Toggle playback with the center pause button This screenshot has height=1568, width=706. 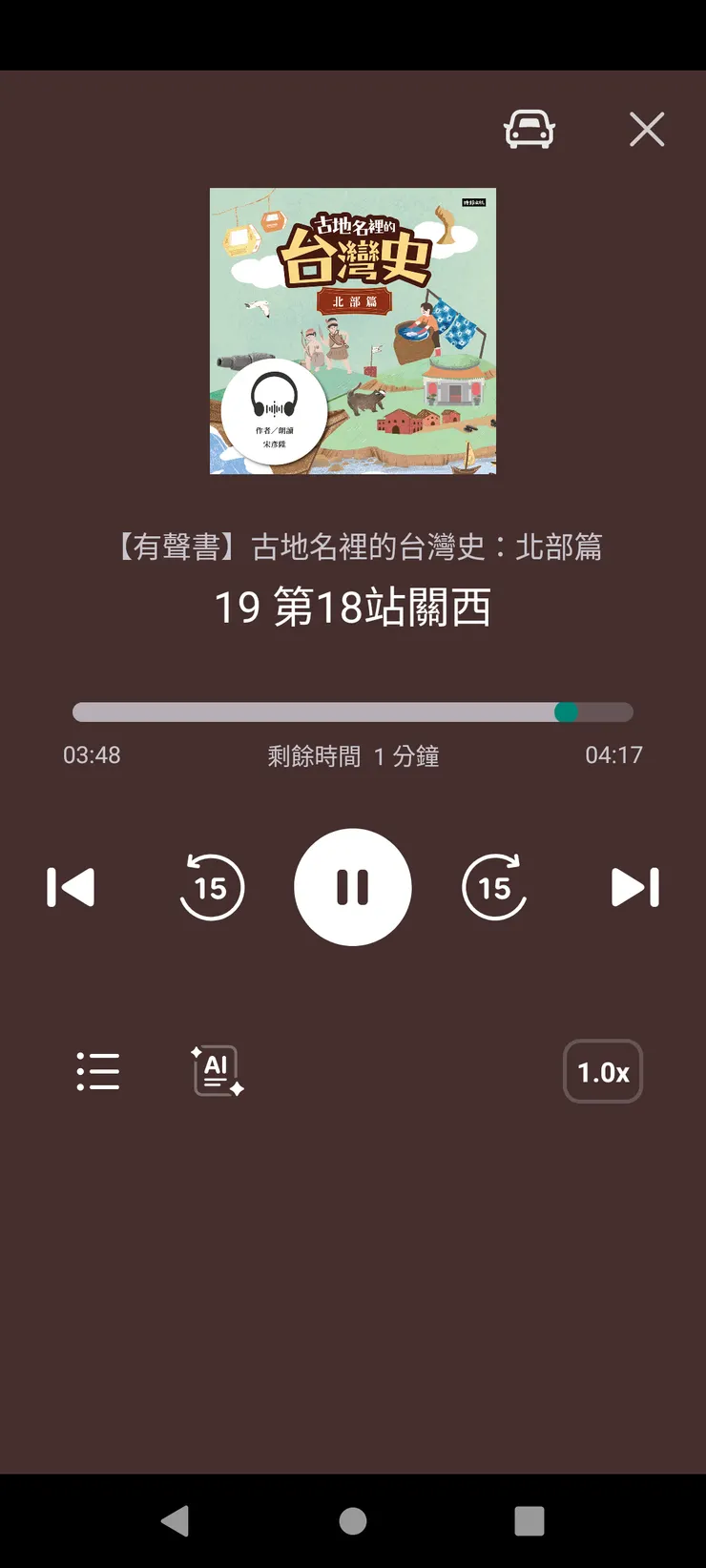pos(353,886)
